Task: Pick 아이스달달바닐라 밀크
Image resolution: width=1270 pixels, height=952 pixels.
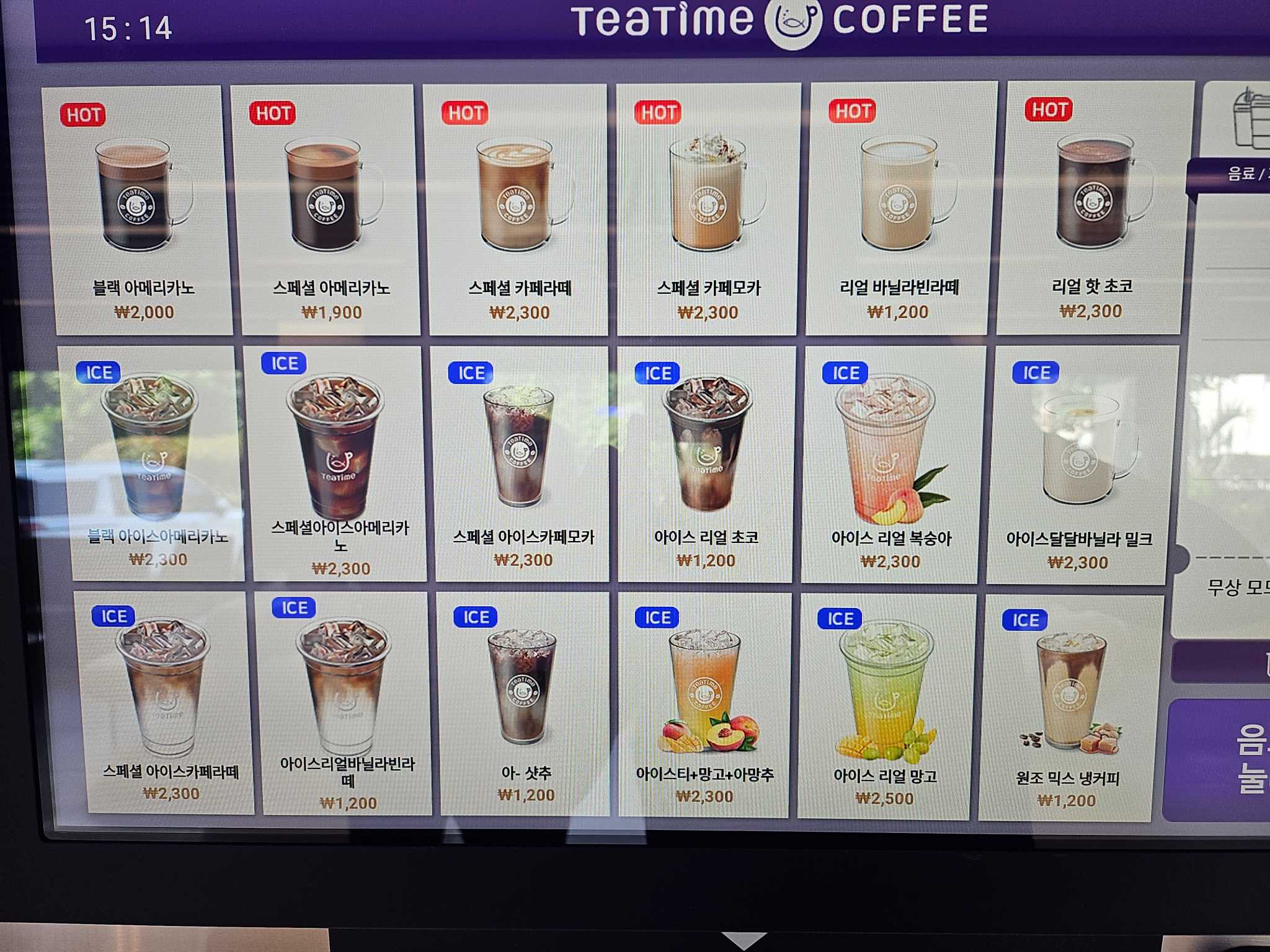Action: tap(1079, 465)
